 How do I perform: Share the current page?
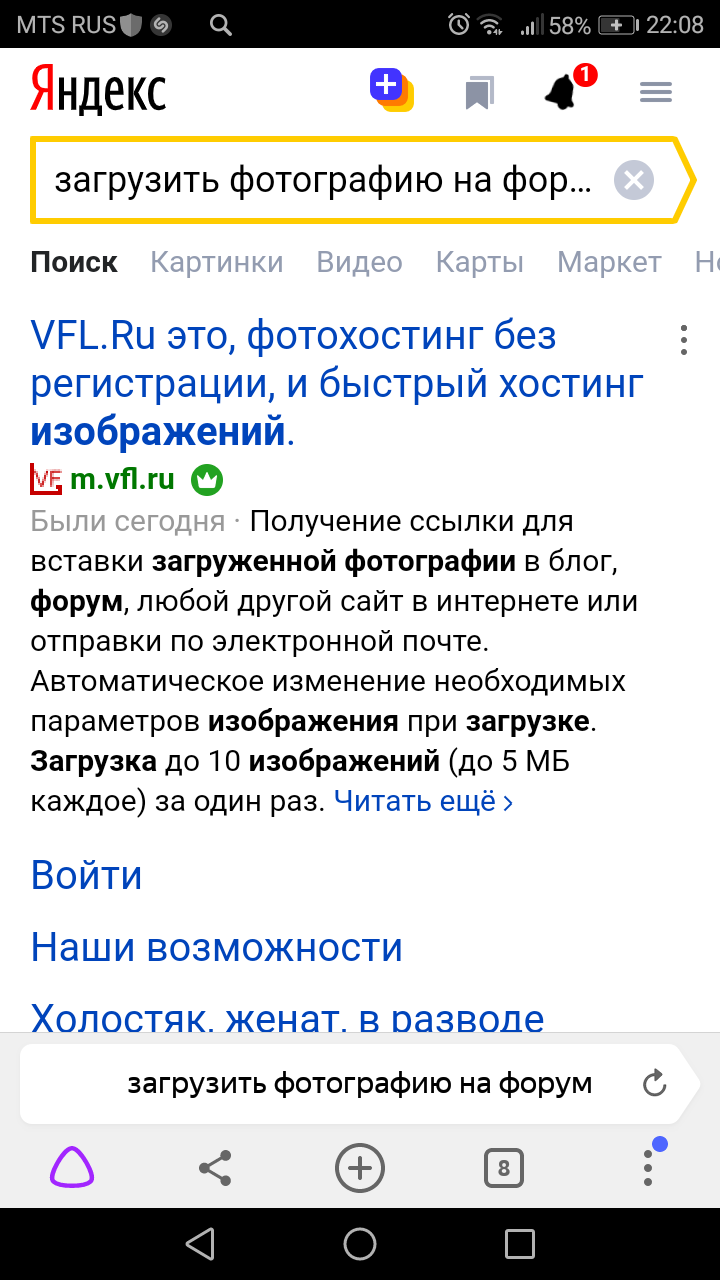click(215, 1167)
